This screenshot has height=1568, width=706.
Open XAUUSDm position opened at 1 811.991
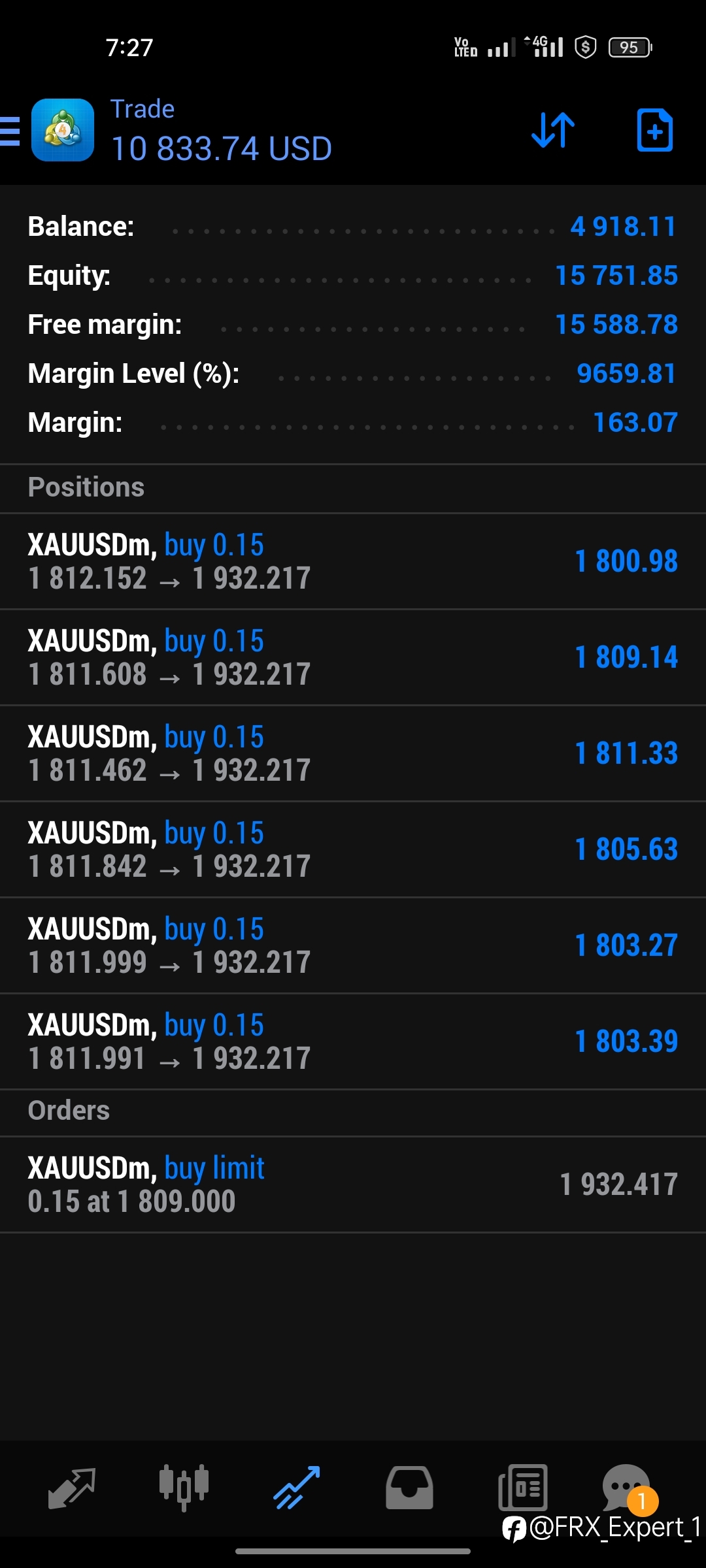(353, 1041)
